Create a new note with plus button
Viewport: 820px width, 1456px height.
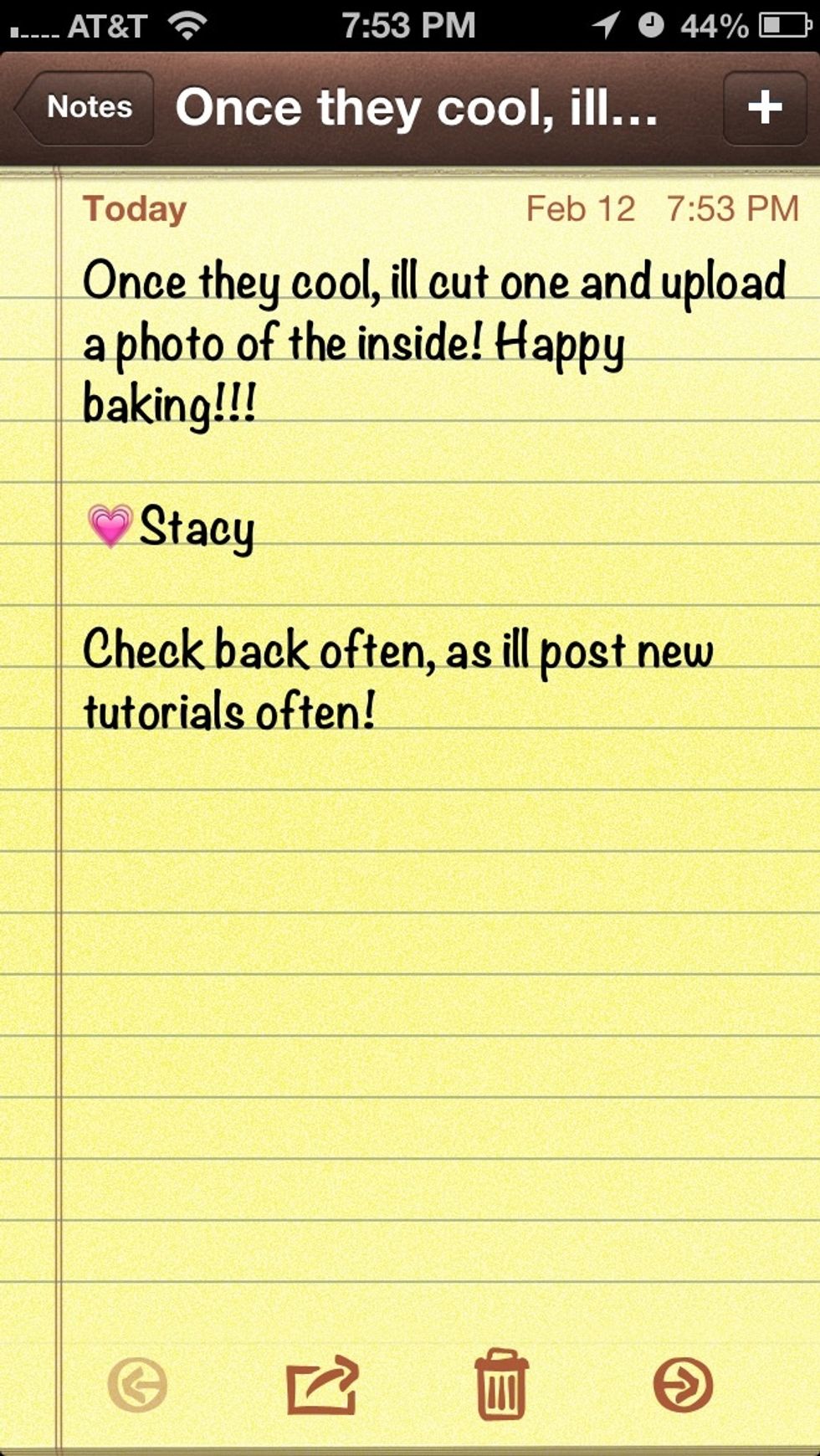pyautogui.click(x=764, y=107)
